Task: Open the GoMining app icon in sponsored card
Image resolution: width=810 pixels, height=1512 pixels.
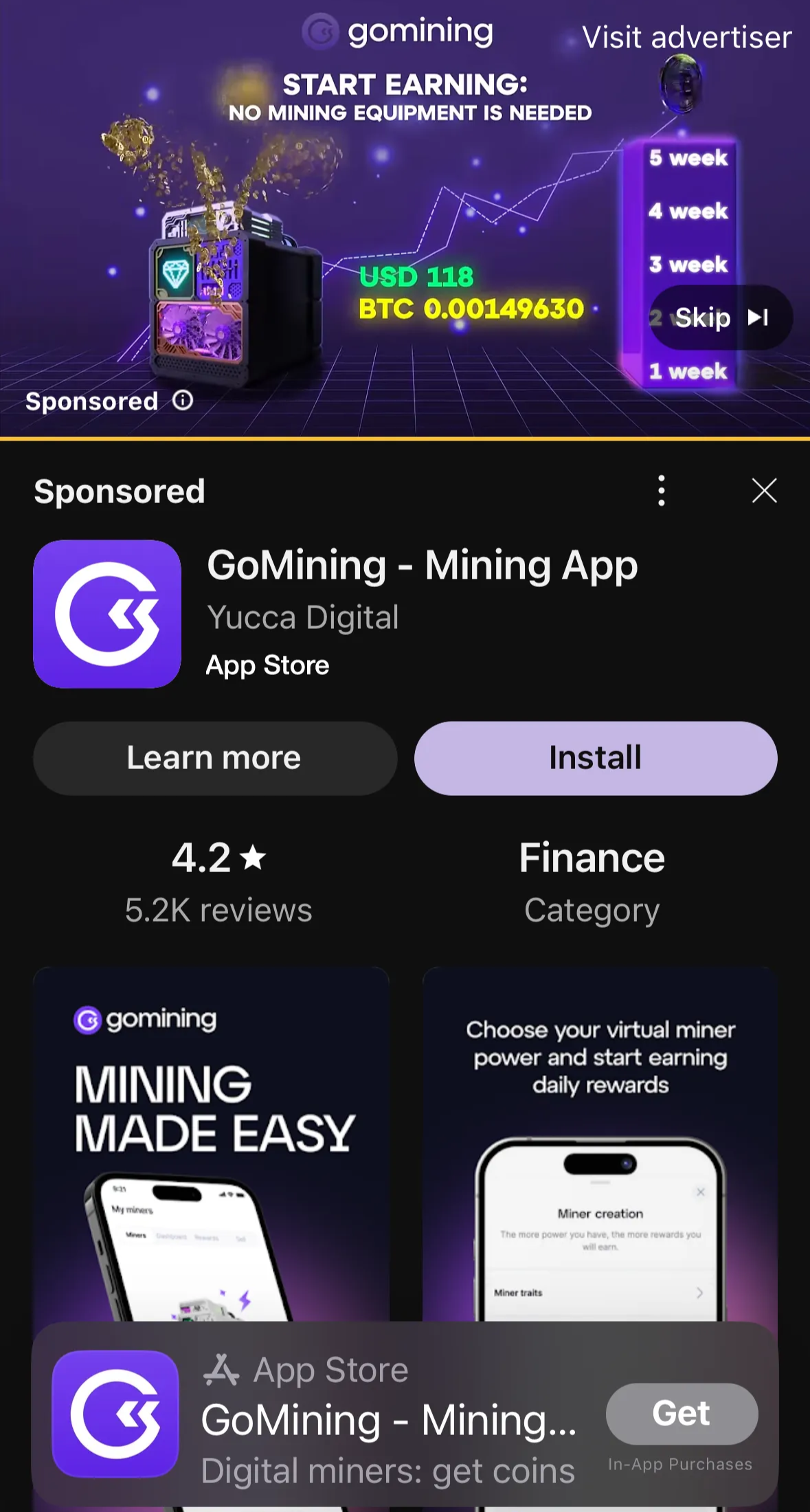Action: coord(107,614)
